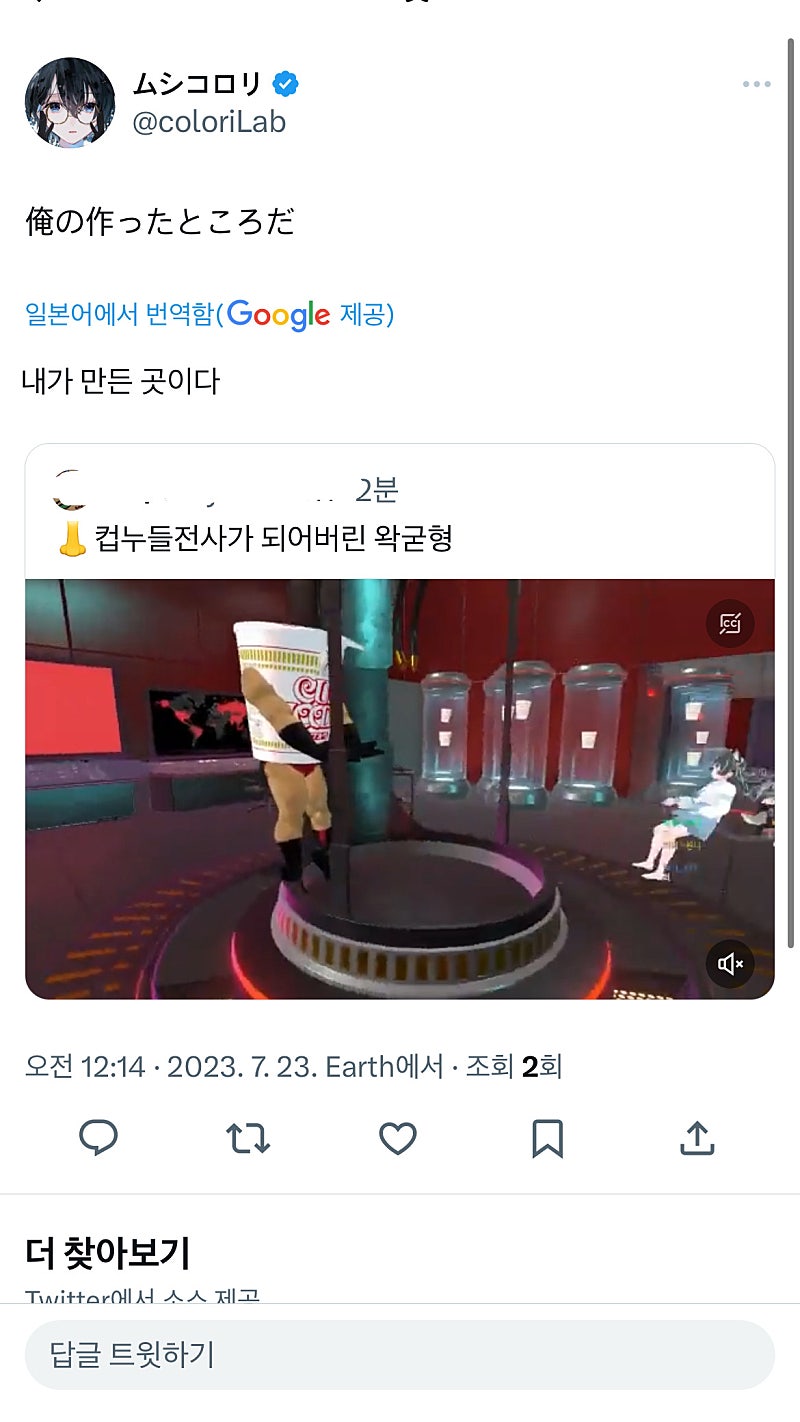Retweet this post
Screen dimensions: 800x1422
click(x=247, y=1138)
